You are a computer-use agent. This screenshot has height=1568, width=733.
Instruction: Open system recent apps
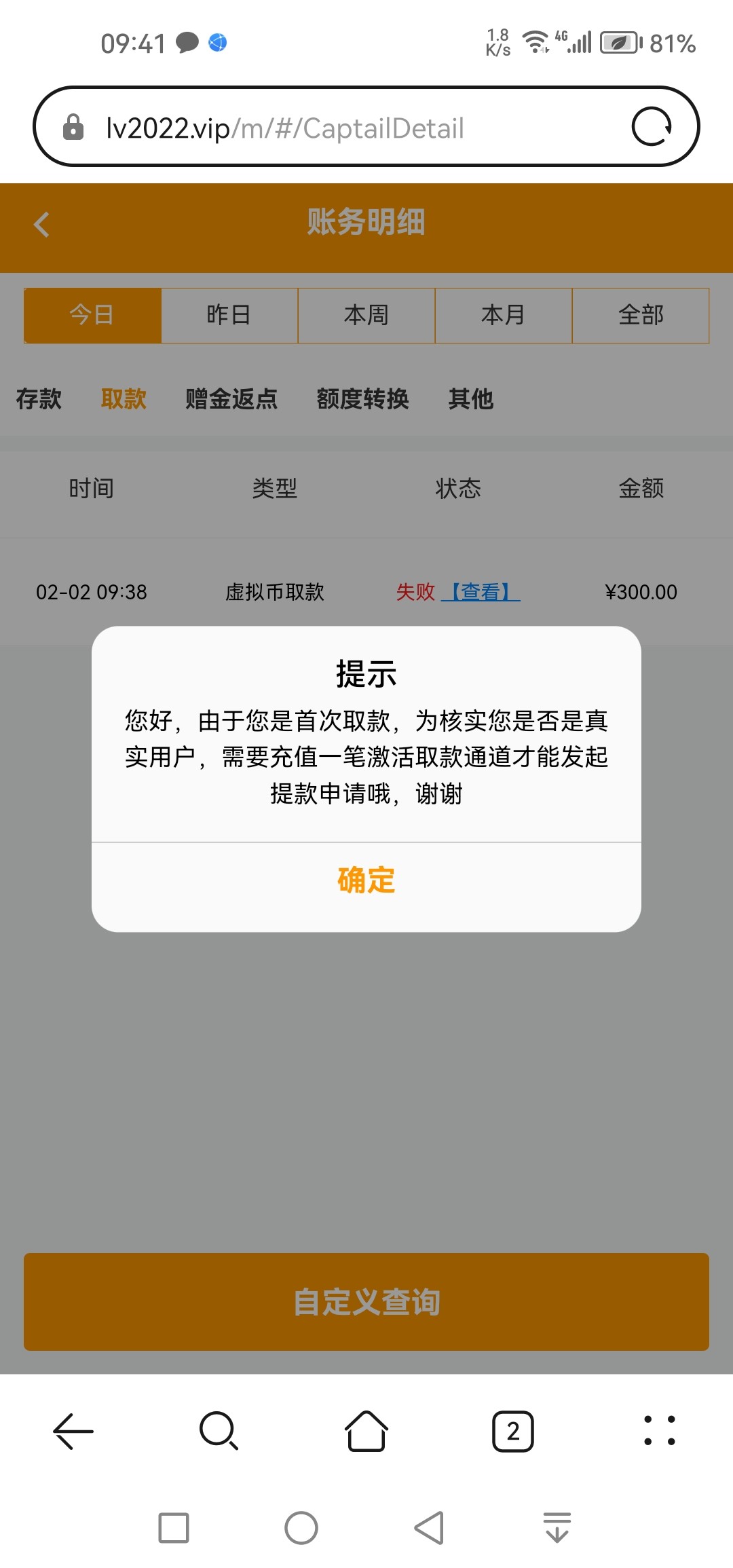pos(174,1528)
